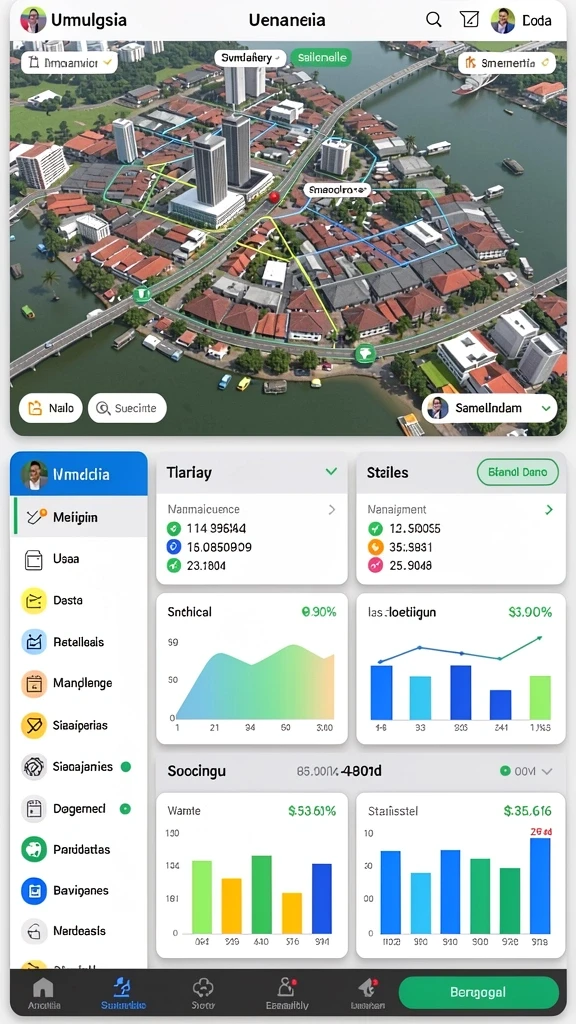Viewport: 576px width, 1024px height.
Task: Expand the Tlariay card chevron
Action: 331,471
